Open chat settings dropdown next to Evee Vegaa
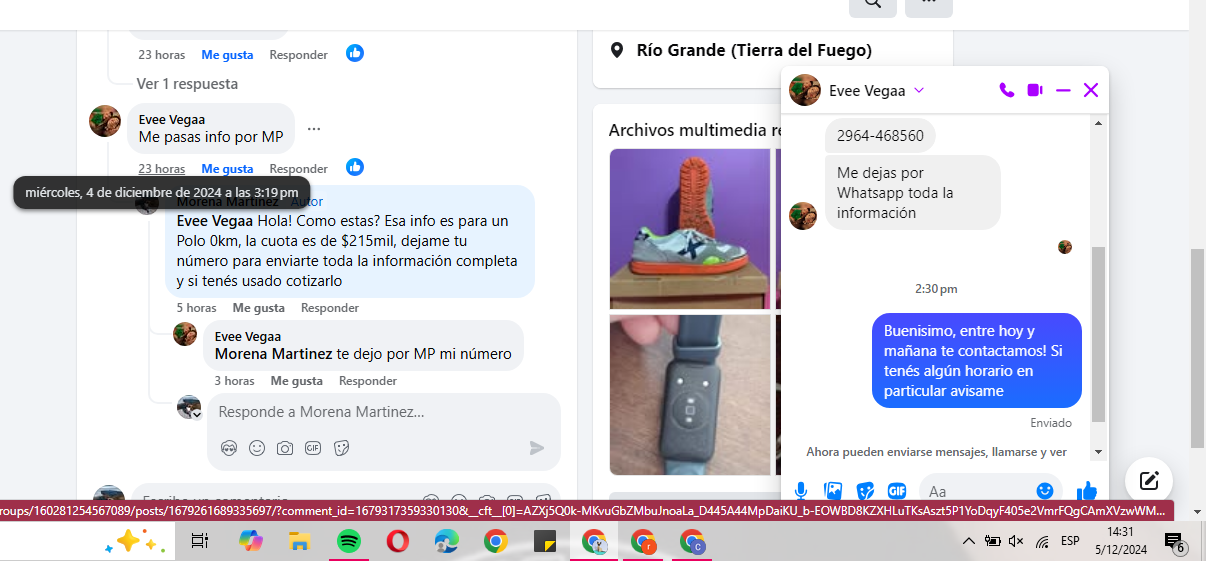 click(919, 90)
